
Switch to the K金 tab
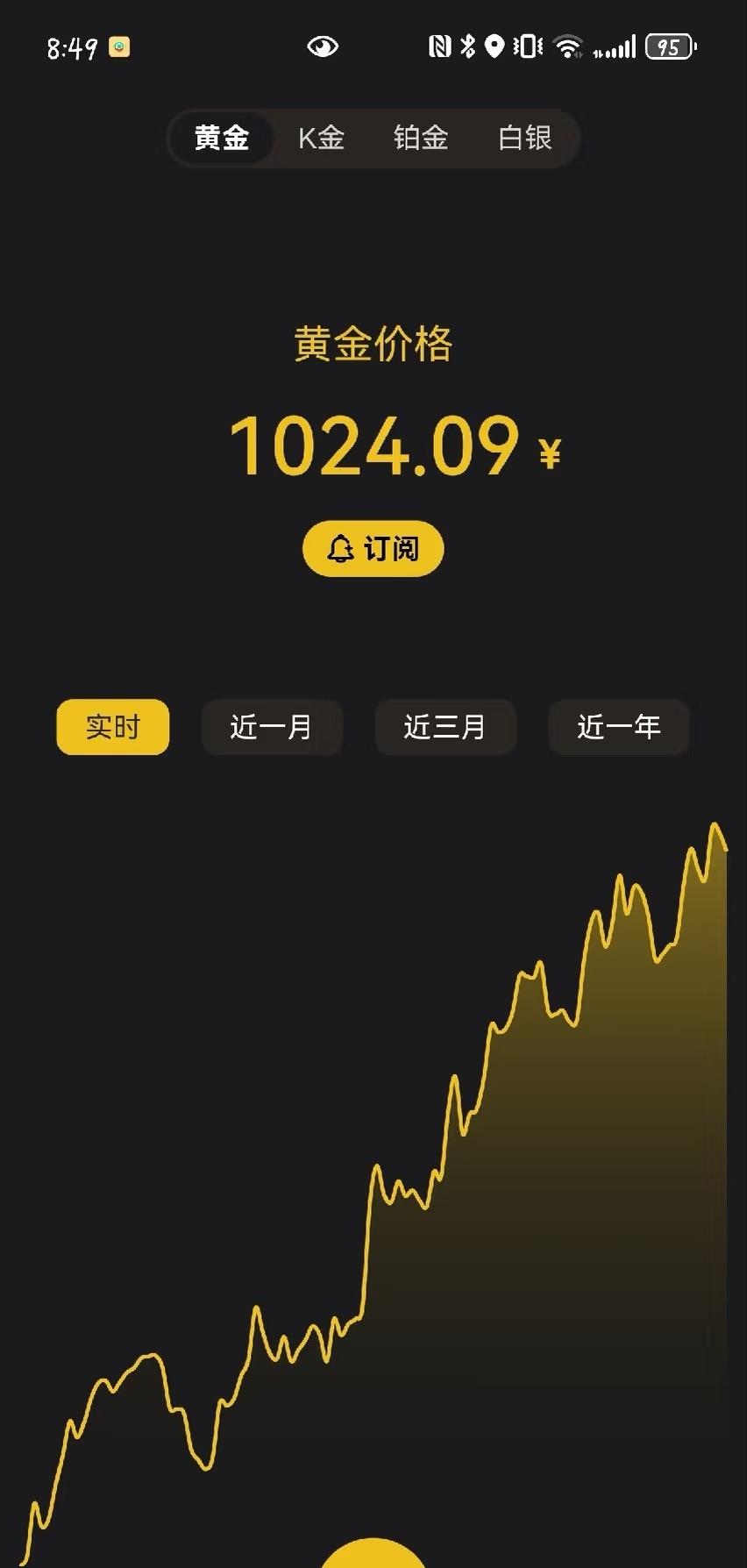tap(321, 138)
